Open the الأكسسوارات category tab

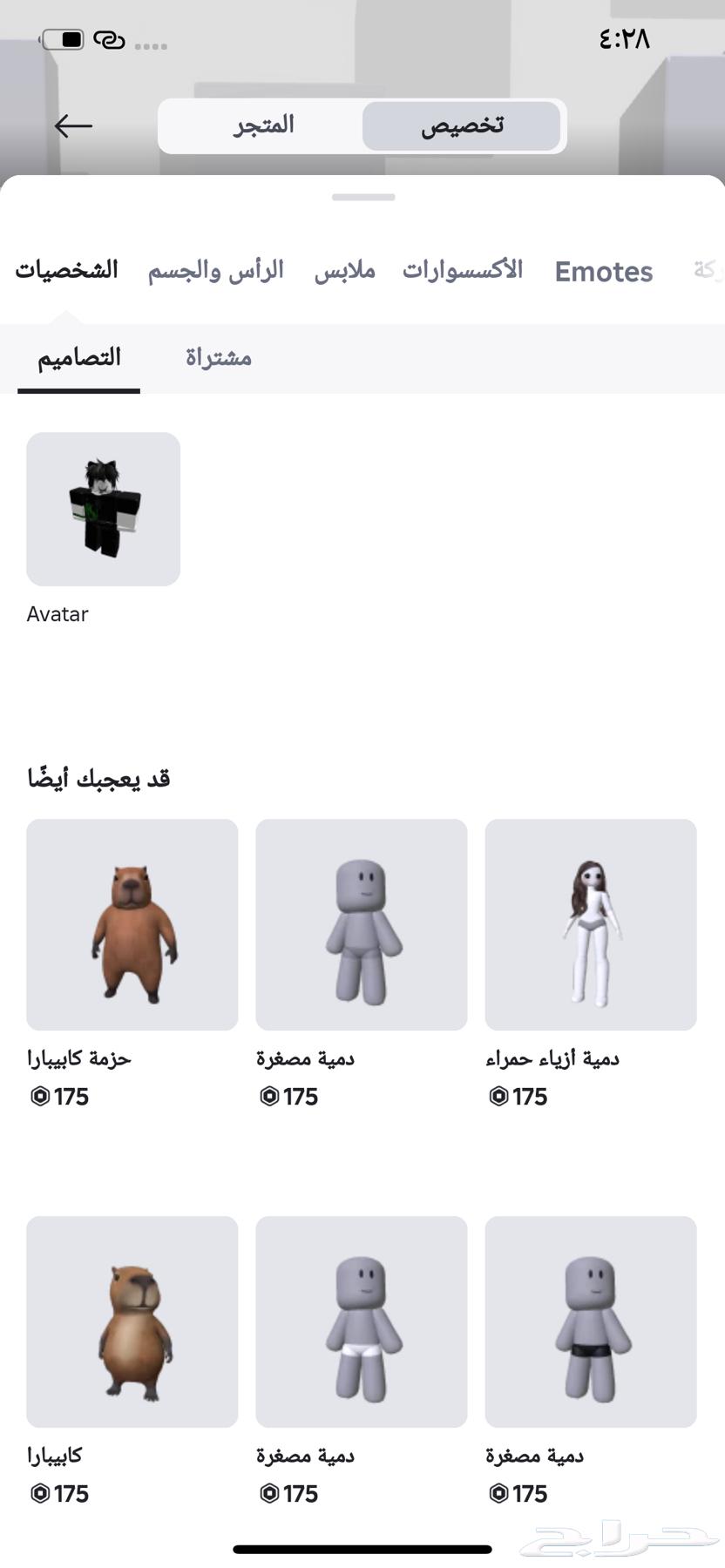click(x=463, y=271)
